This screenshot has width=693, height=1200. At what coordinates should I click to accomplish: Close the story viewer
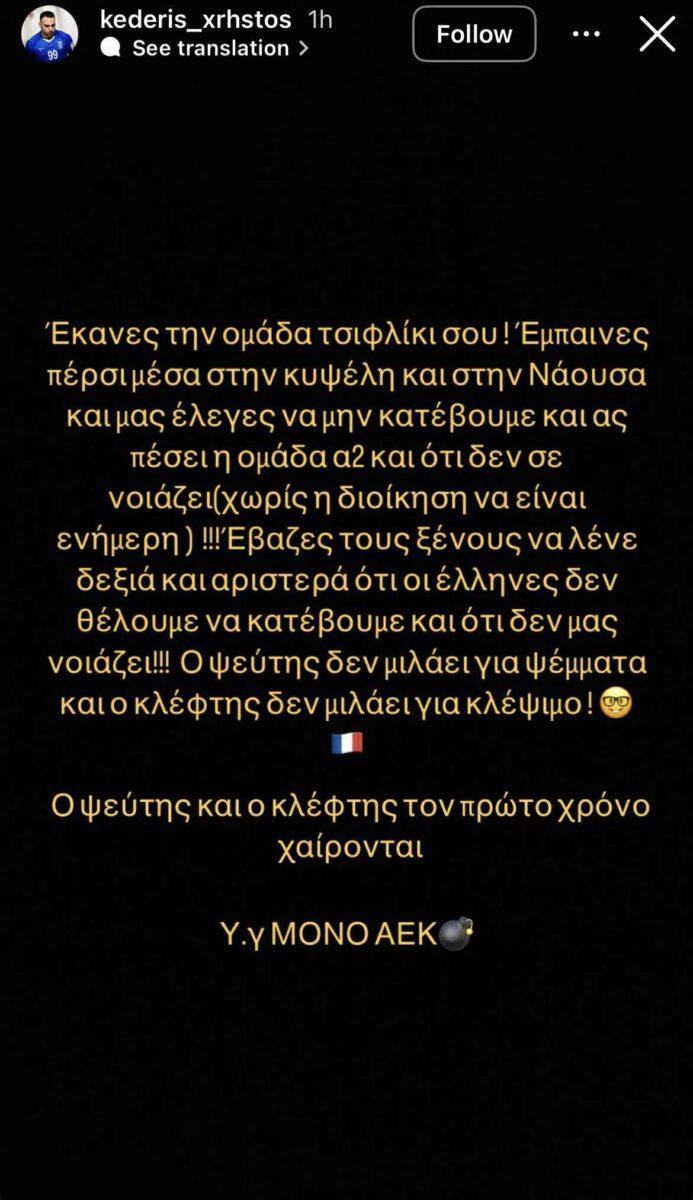coord(657,34)
